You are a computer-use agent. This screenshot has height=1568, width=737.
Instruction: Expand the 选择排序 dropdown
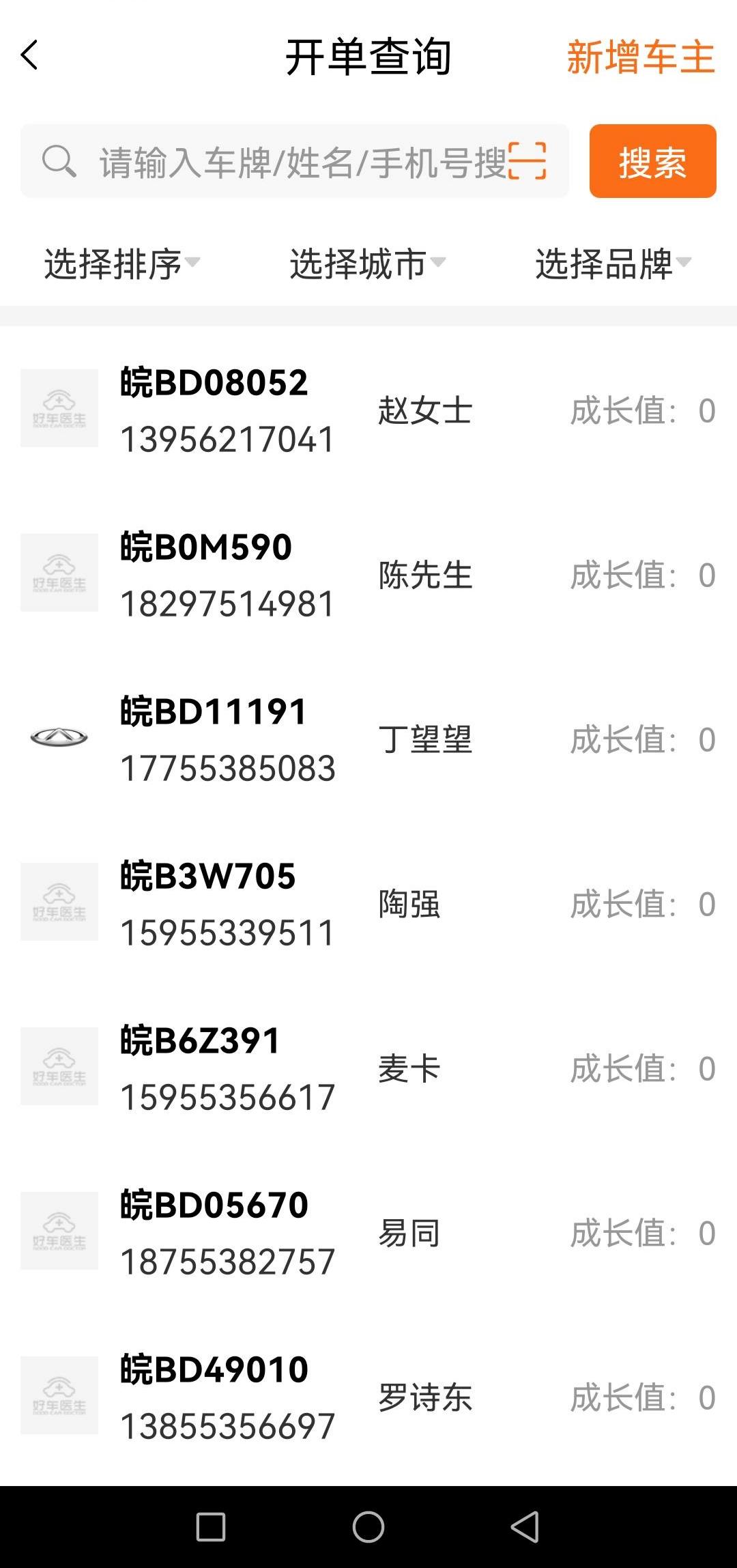coord(121,263)
